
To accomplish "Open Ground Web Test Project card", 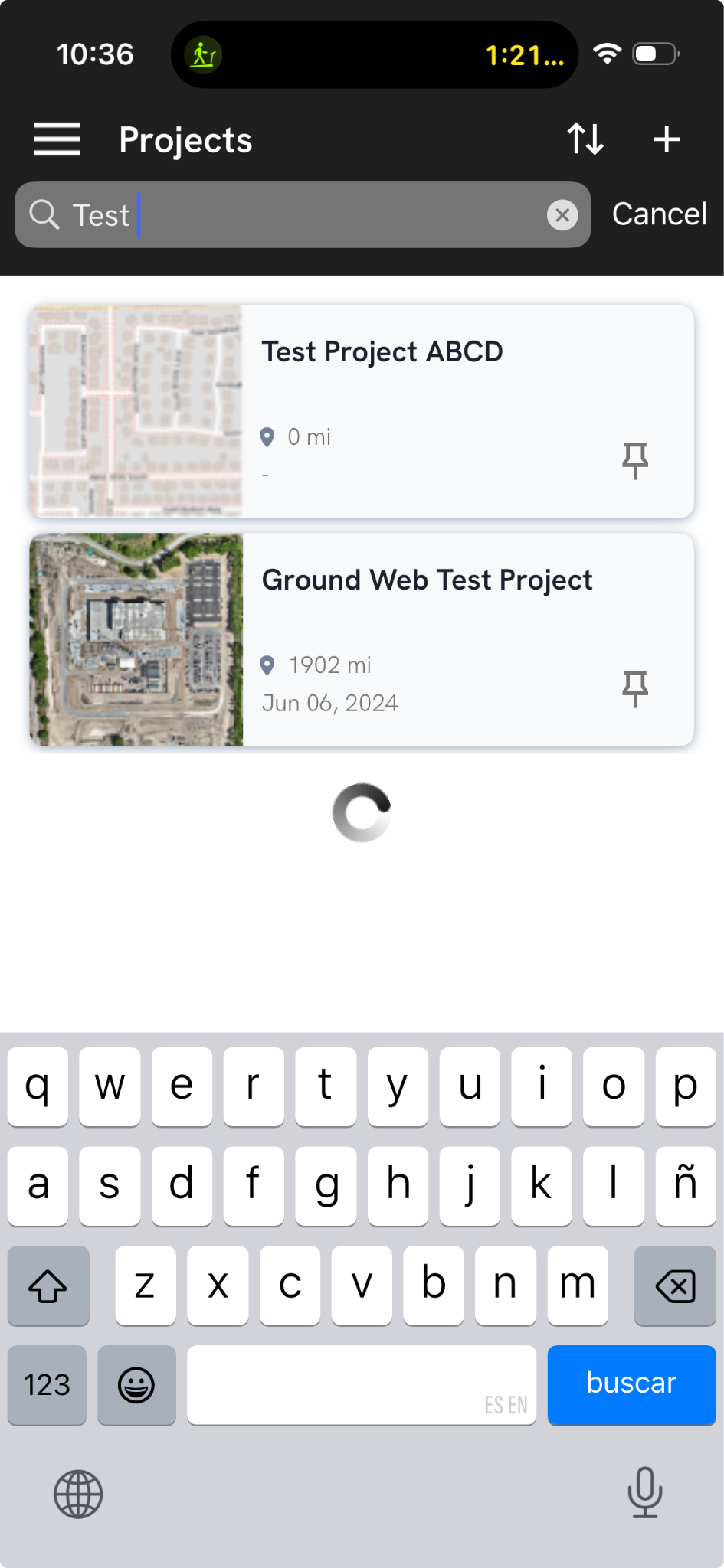I will coord(362,640).
